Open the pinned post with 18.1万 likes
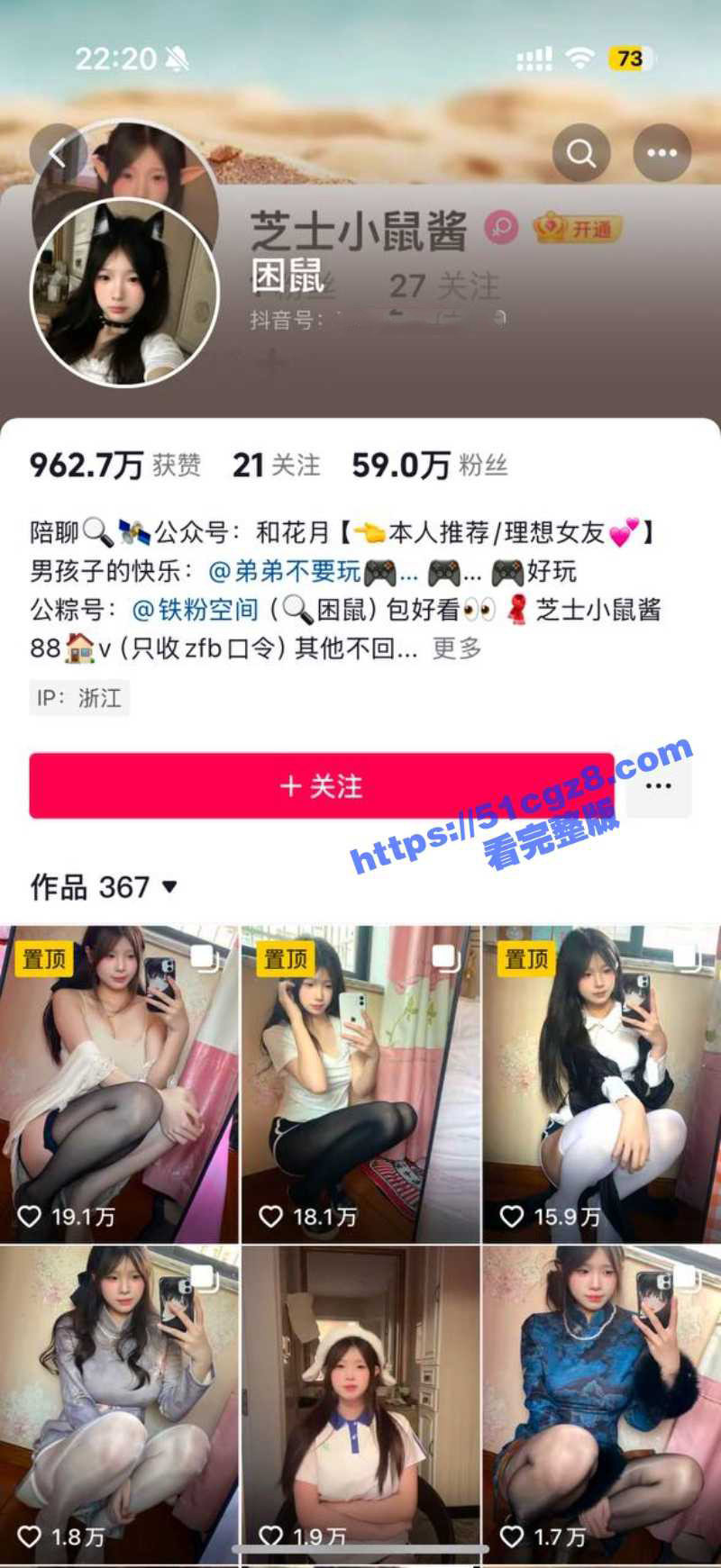 [360, 1084]
